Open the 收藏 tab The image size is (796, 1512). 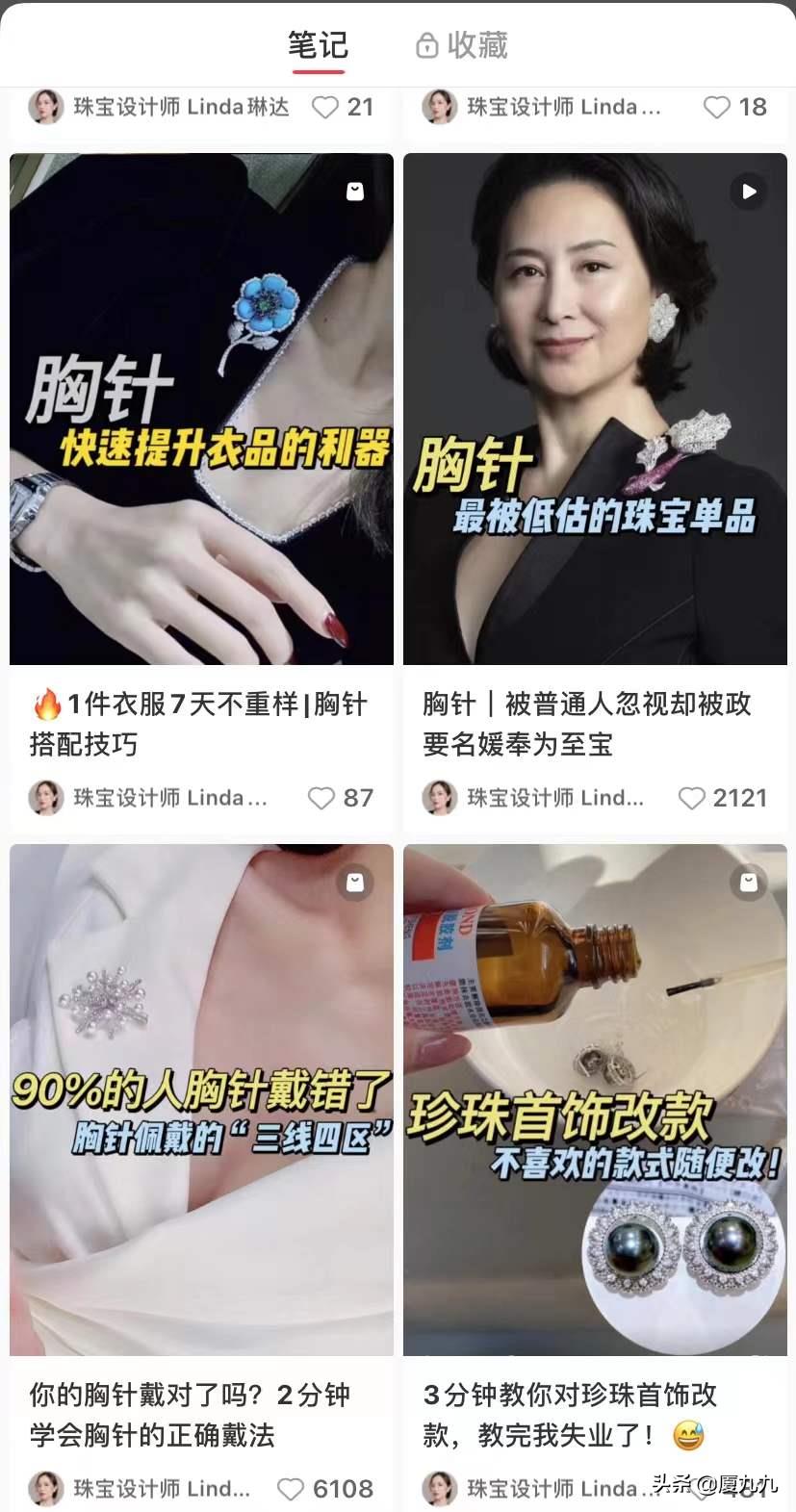[462, 45]
